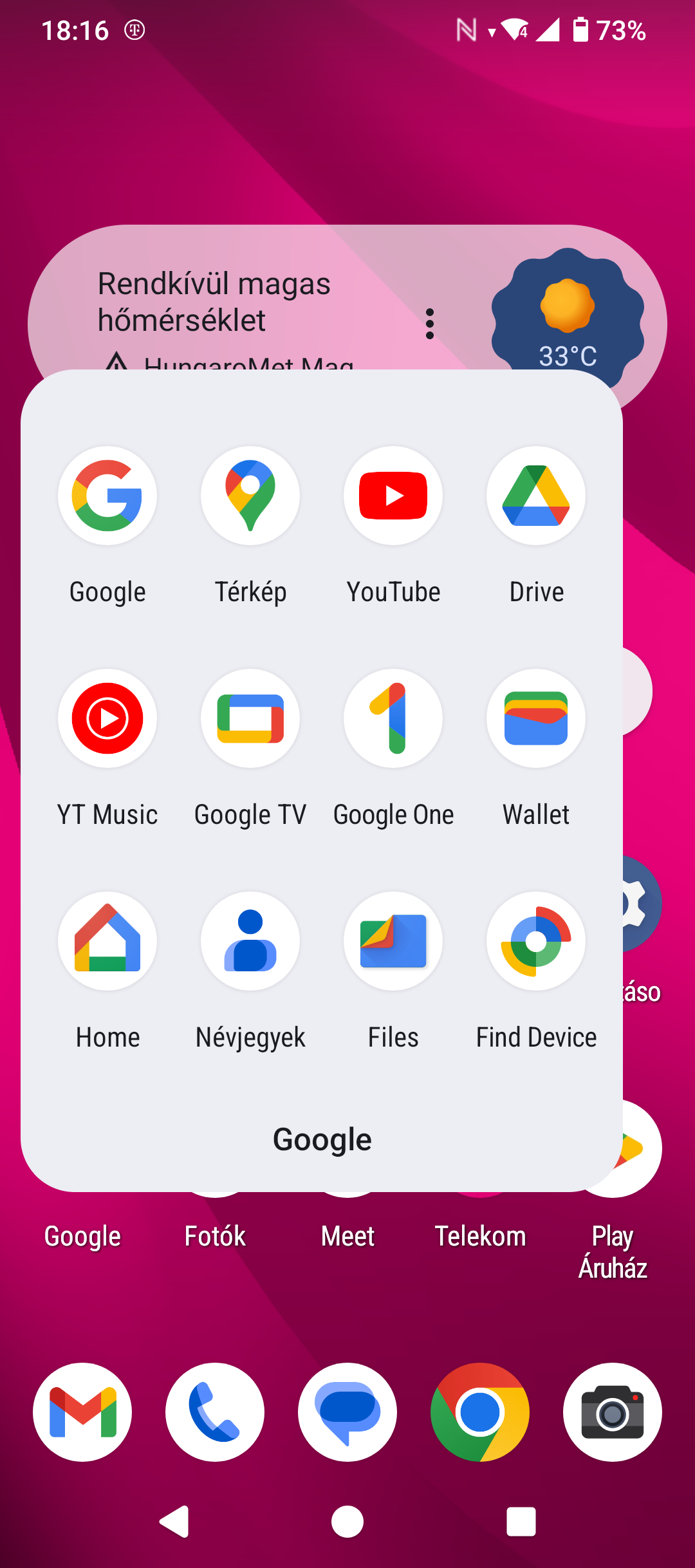Tap the system back button

(x=174, y=1522)
